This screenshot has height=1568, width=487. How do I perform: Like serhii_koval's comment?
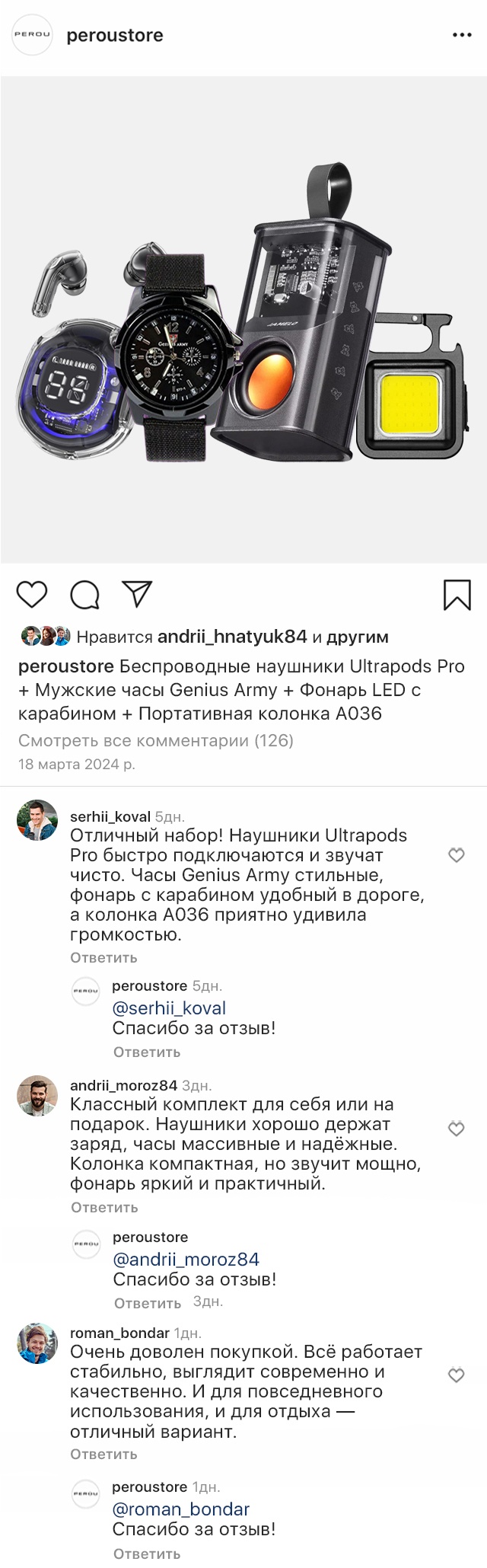456,855
